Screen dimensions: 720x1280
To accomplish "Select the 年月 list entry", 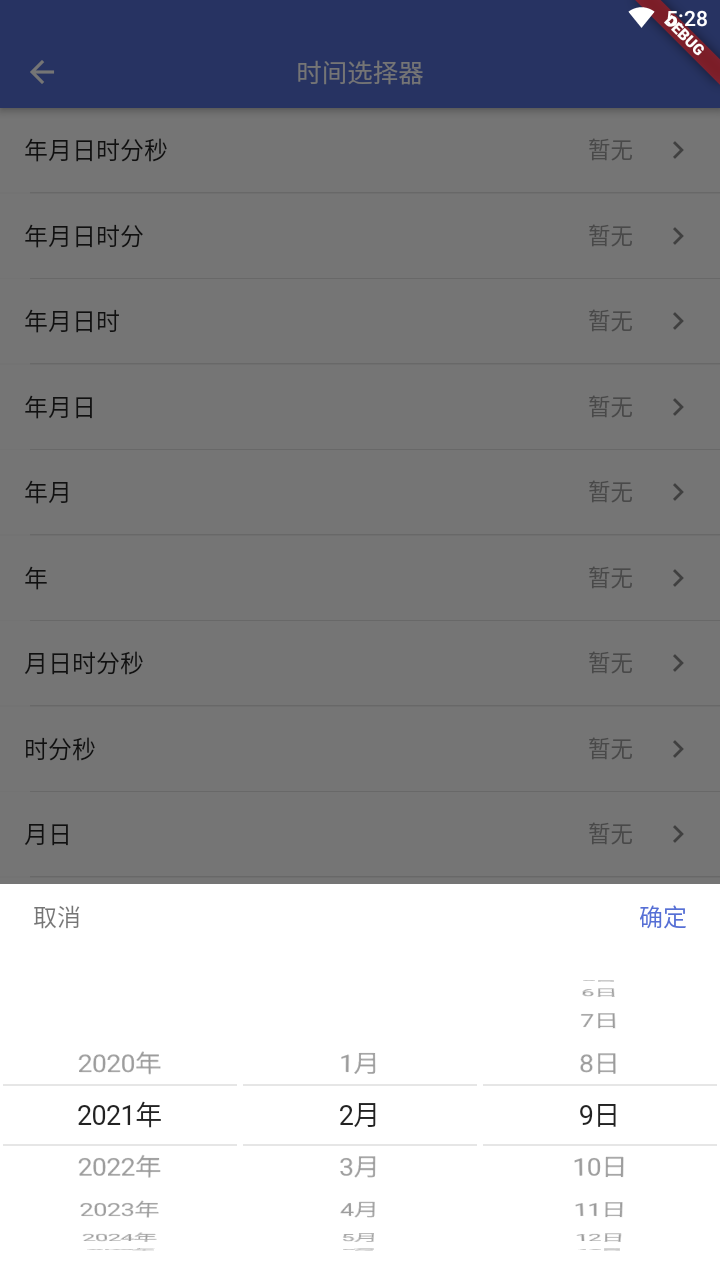I will [360, 492].
